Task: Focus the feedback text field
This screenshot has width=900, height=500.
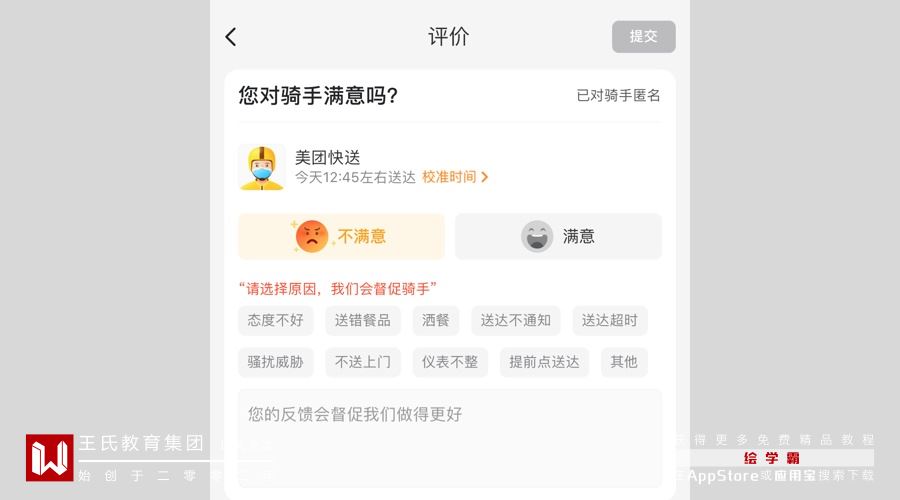Action: 450,430
